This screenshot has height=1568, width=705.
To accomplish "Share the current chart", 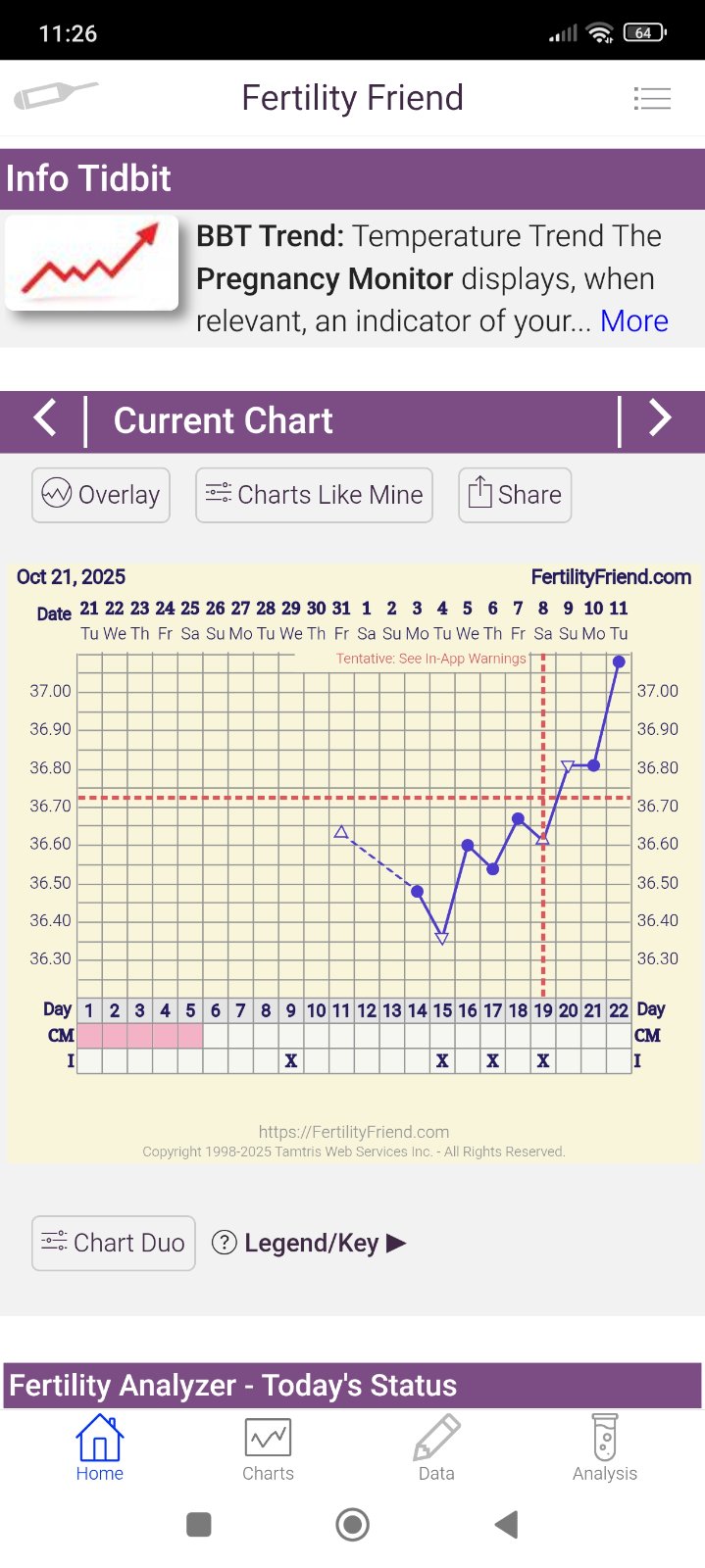I will pos(515,495).
